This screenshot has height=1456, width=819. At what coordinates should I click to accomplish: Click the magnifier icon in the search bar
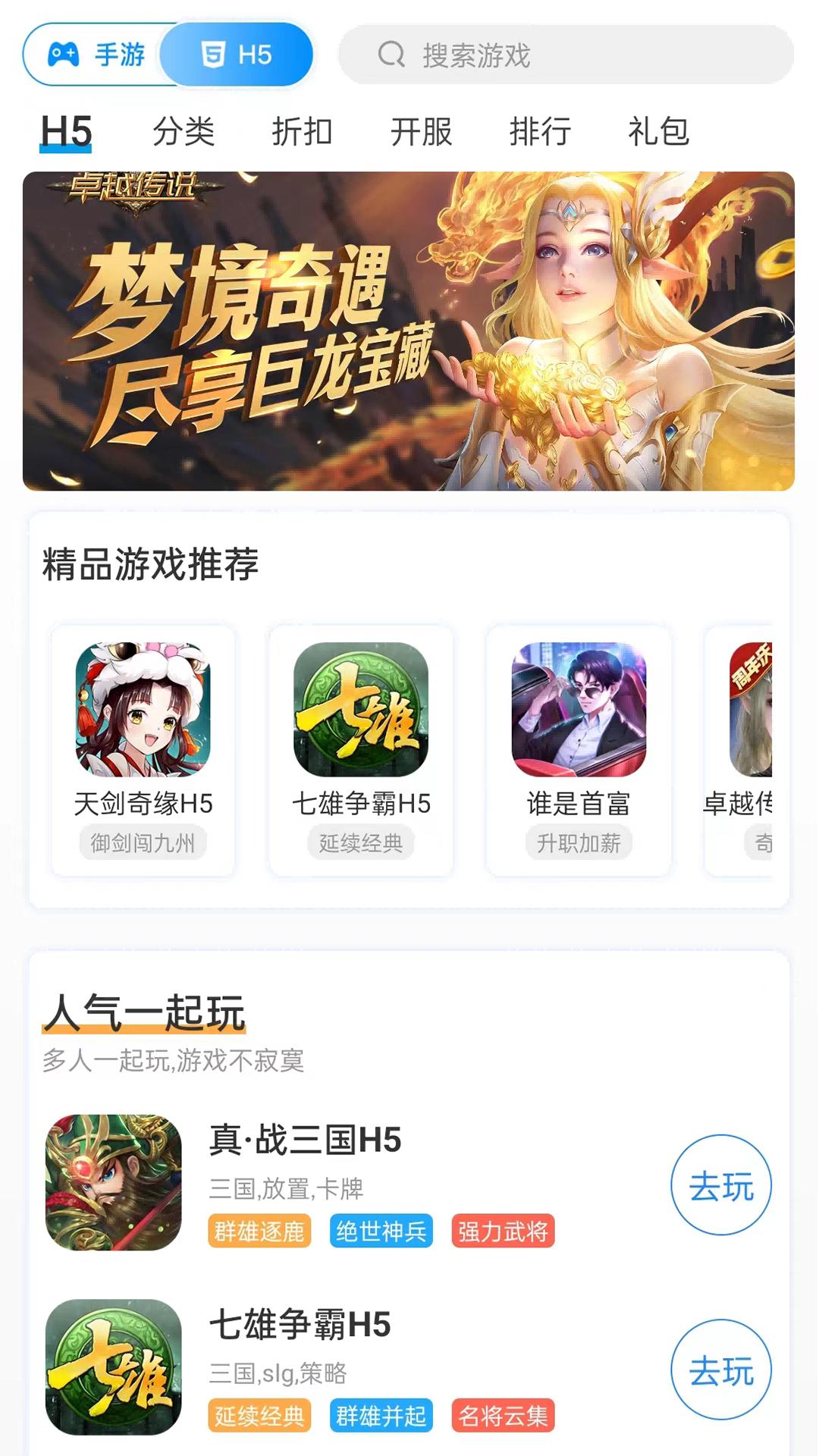click(391, 55)
